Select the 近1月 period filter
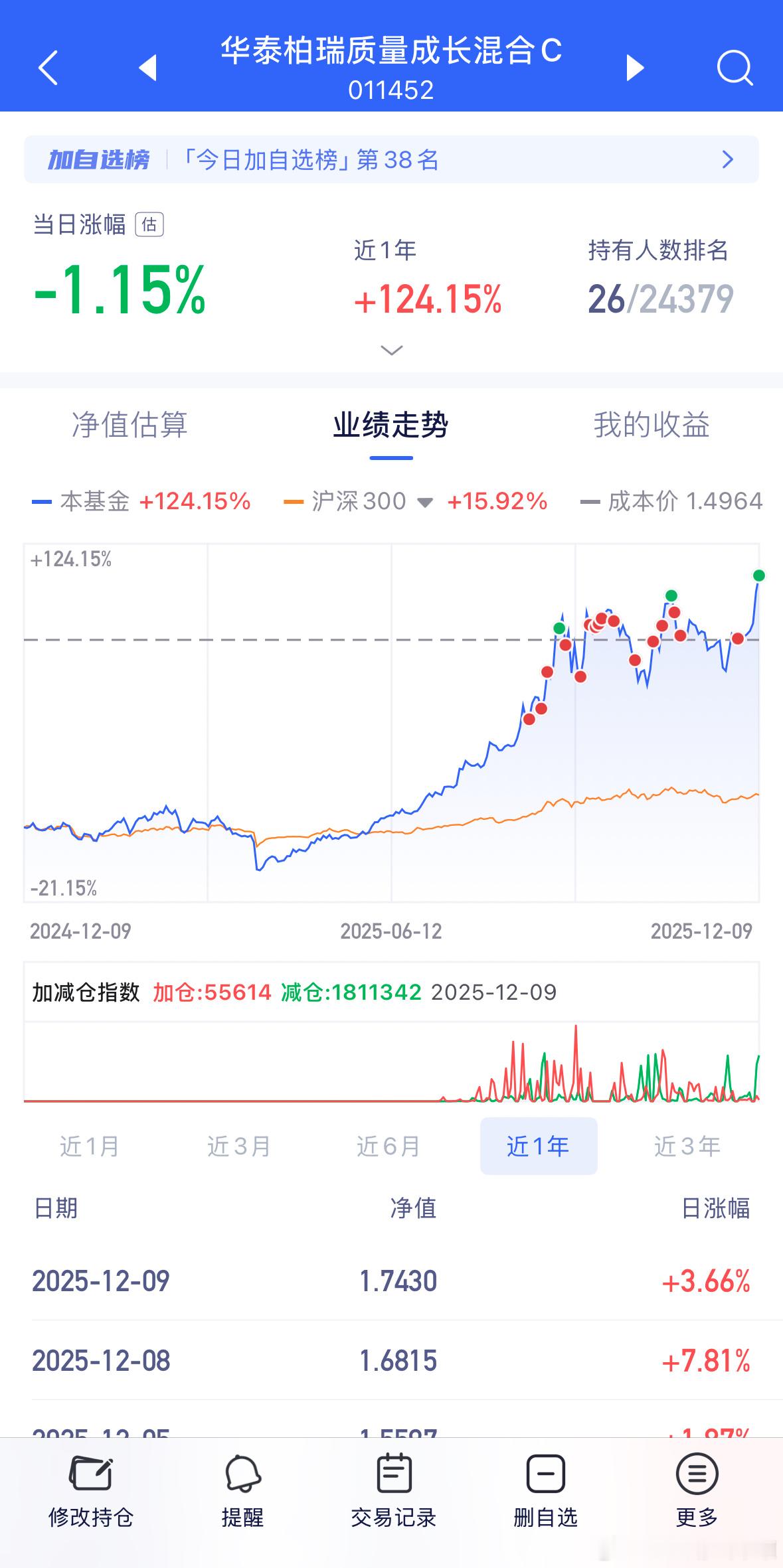 click(x=88, y=1146)
